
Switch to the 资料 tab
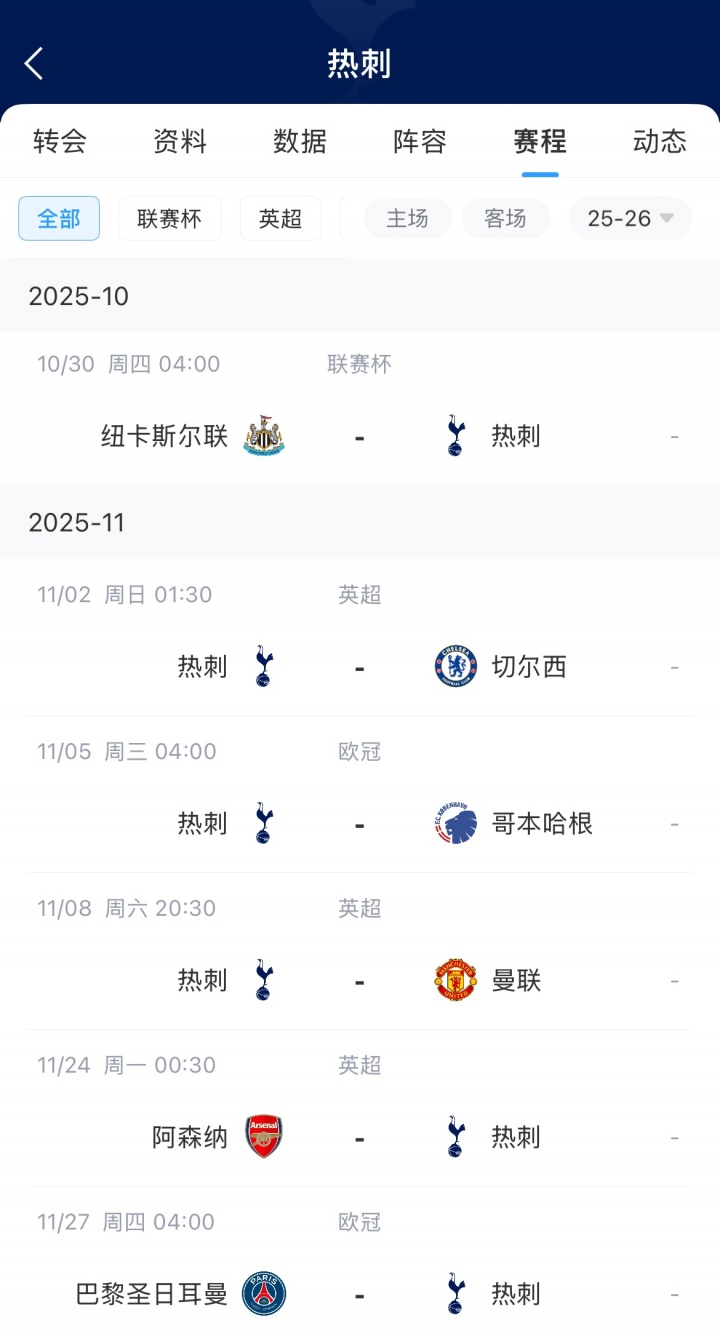tap(180, 141)
